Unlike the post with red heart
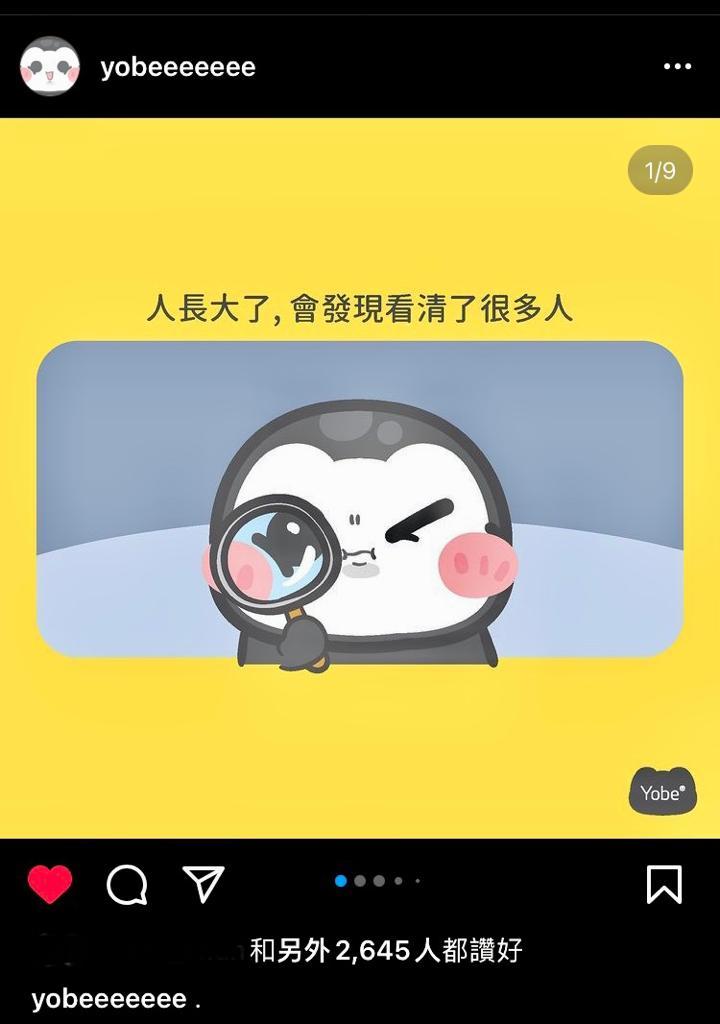Image resolution: width=720 pixels, height=1024 pixels. click(x=50, y=884)
